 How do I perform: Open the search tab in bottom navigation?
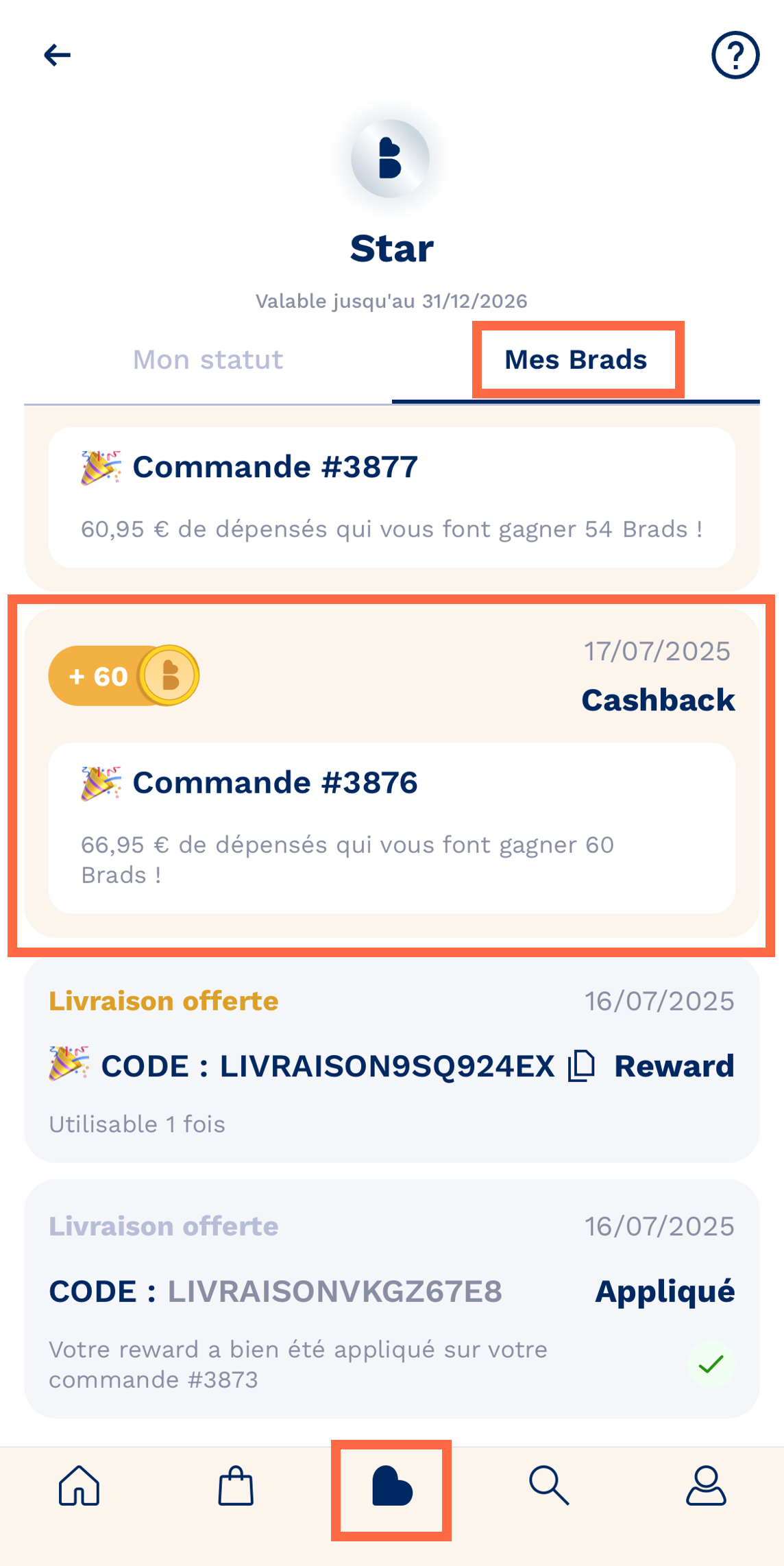pyautogui.click(x=549, y=1486)
